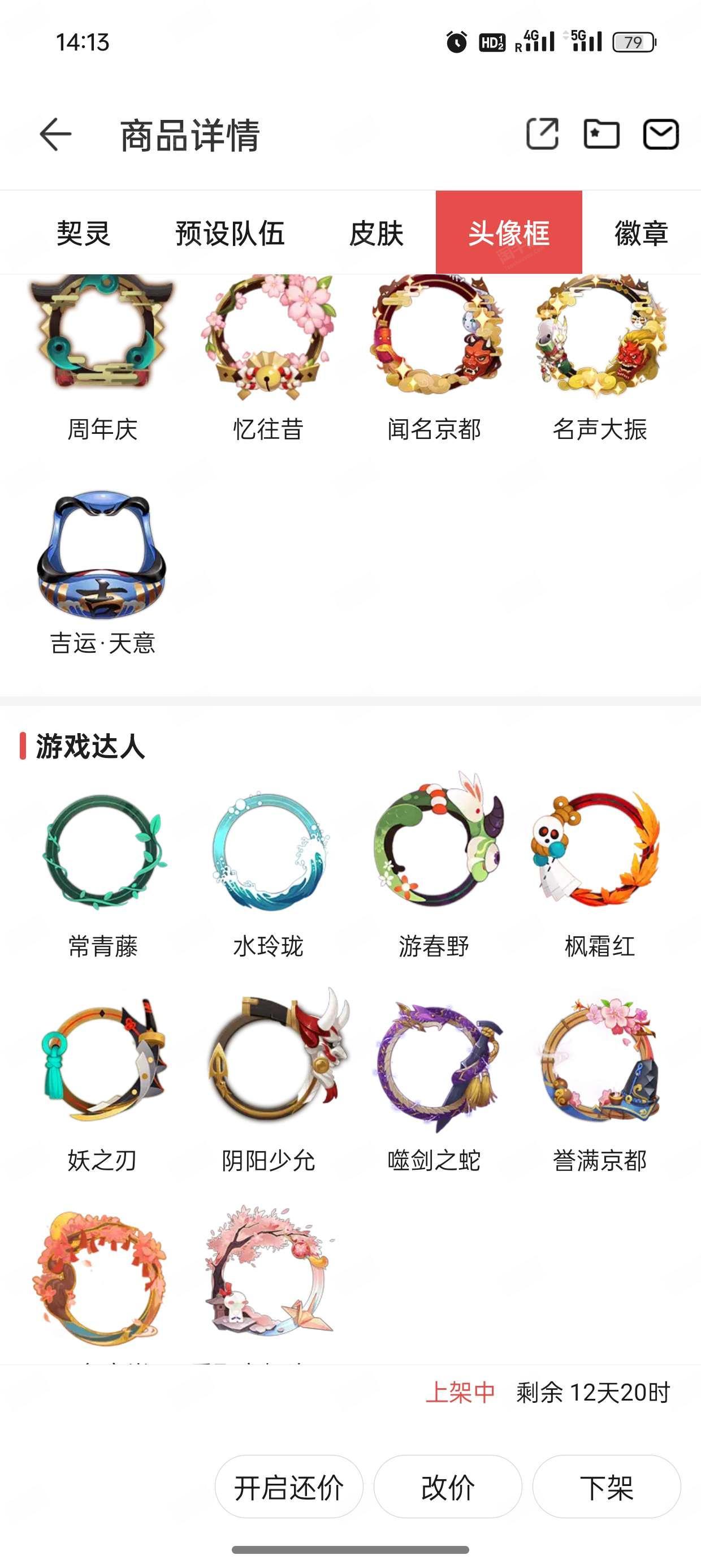Switch to the 徽章 tab
Viewport: 701px width, 1568px height.
coord(641,233)
